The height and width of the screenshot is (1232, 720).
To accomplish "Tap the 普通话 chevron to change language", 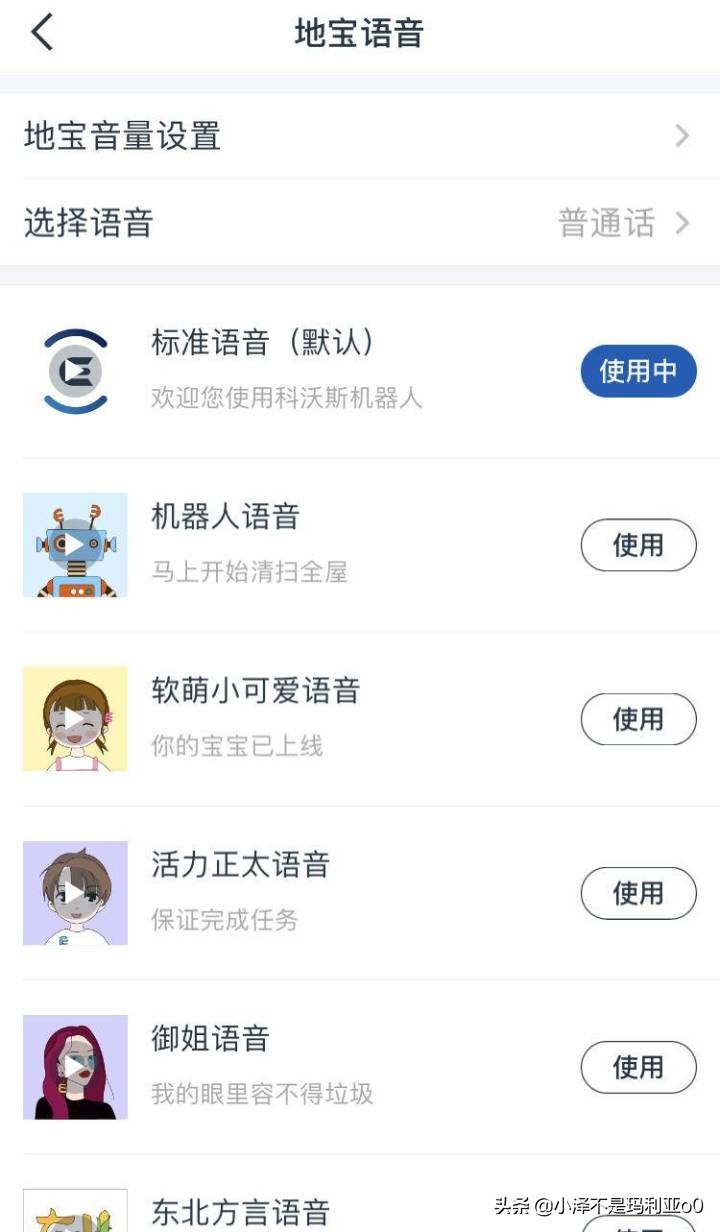I will click(x=683, y=223).
